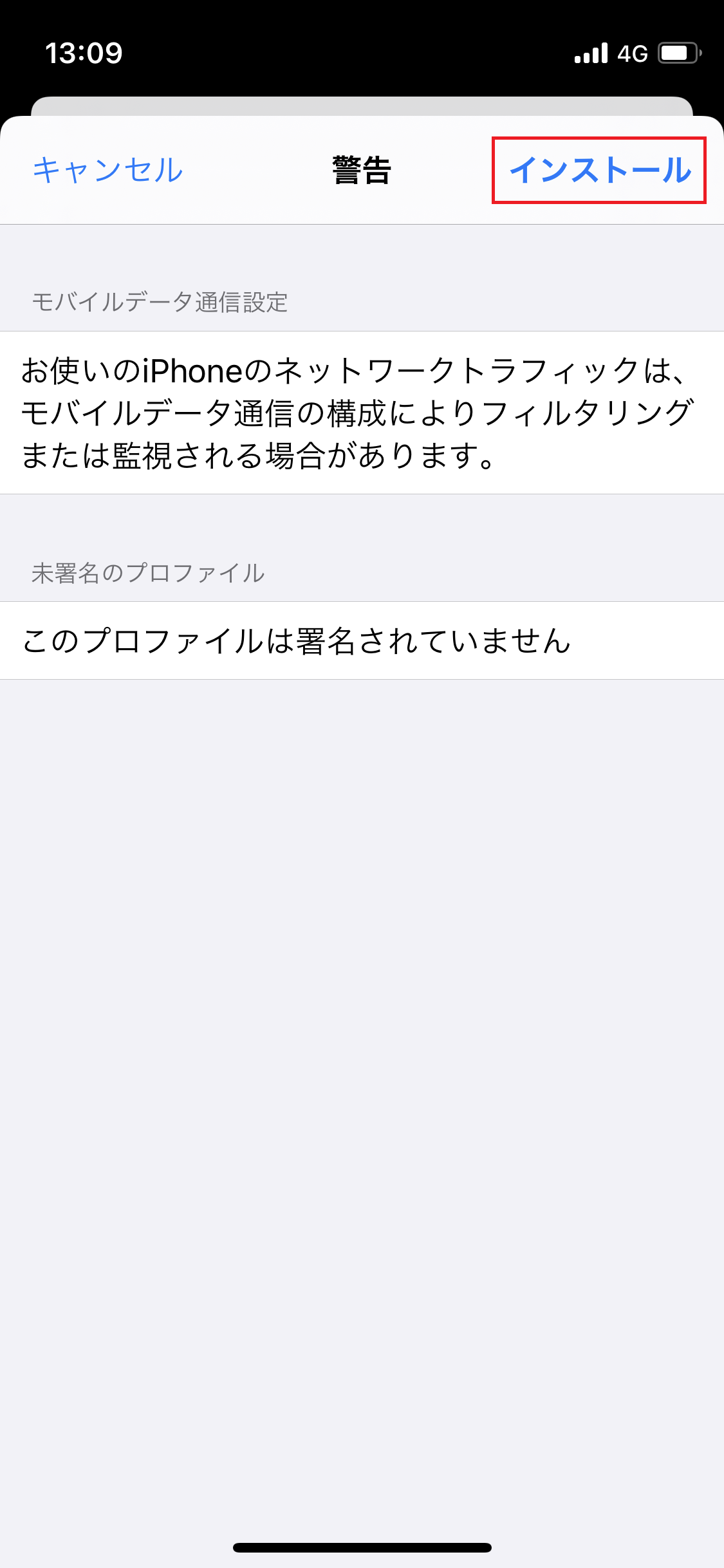Tap the navigation bar of the warning sheet
Screen dimensions: 724x1568
(x=362, y=171)
